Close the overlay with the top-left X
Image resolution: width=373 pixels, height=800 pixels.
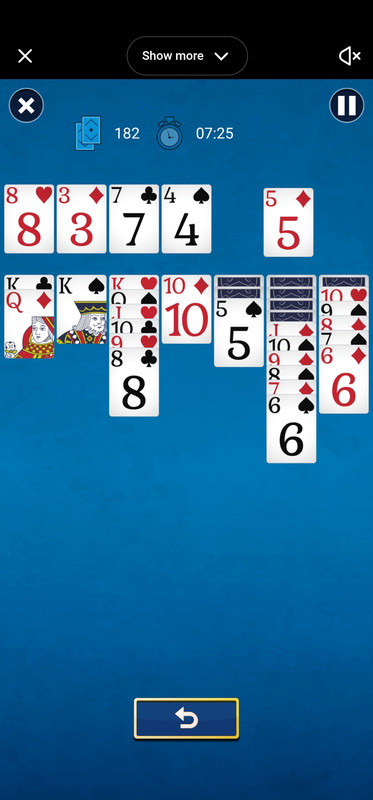click(25, 56)
